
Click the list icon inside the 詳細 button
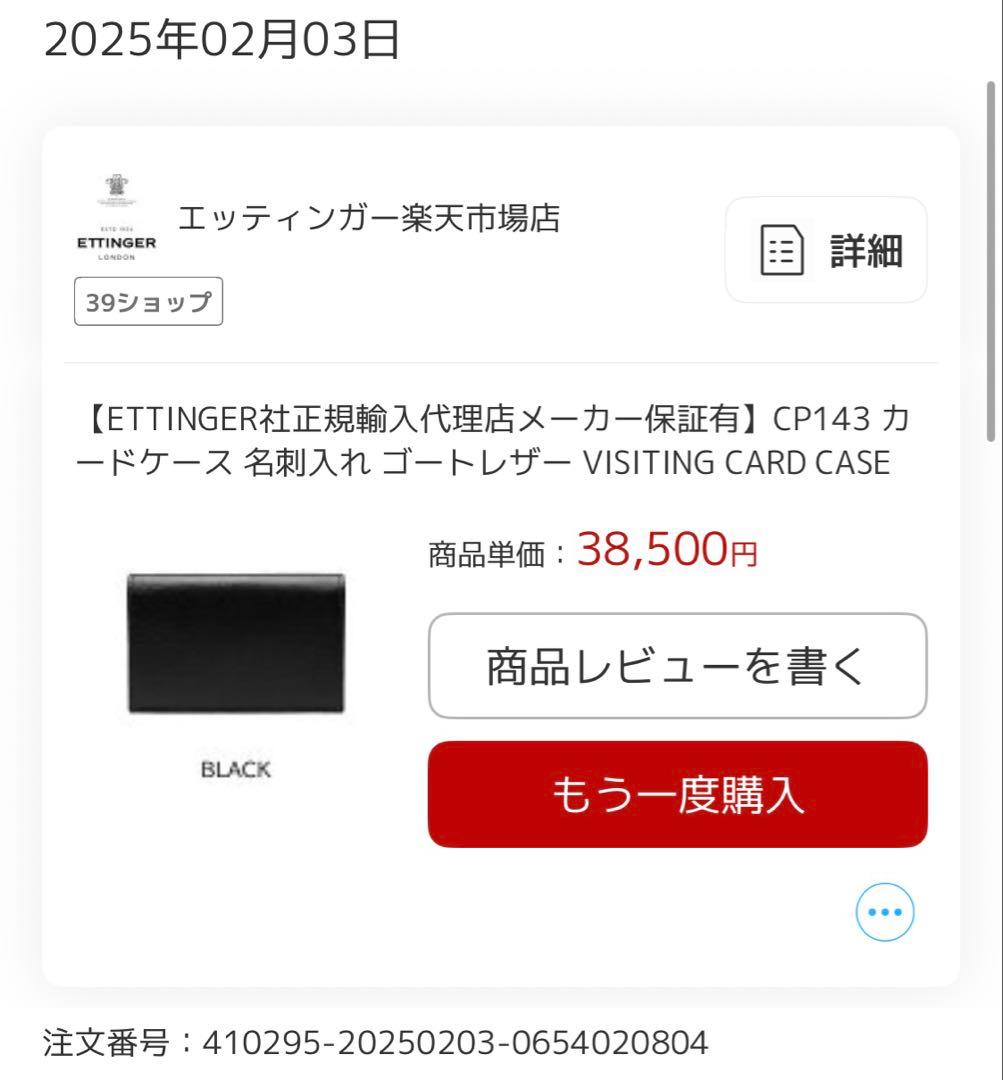coord(785,250)
